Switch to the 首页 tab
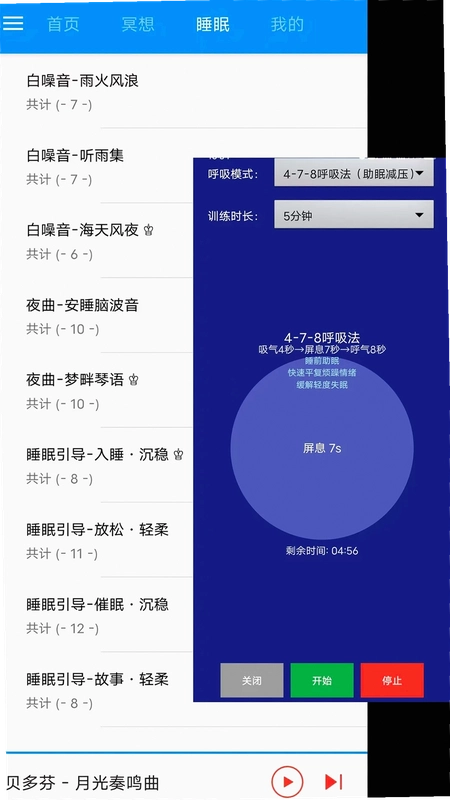450x800 pixels. coord(63,24)
